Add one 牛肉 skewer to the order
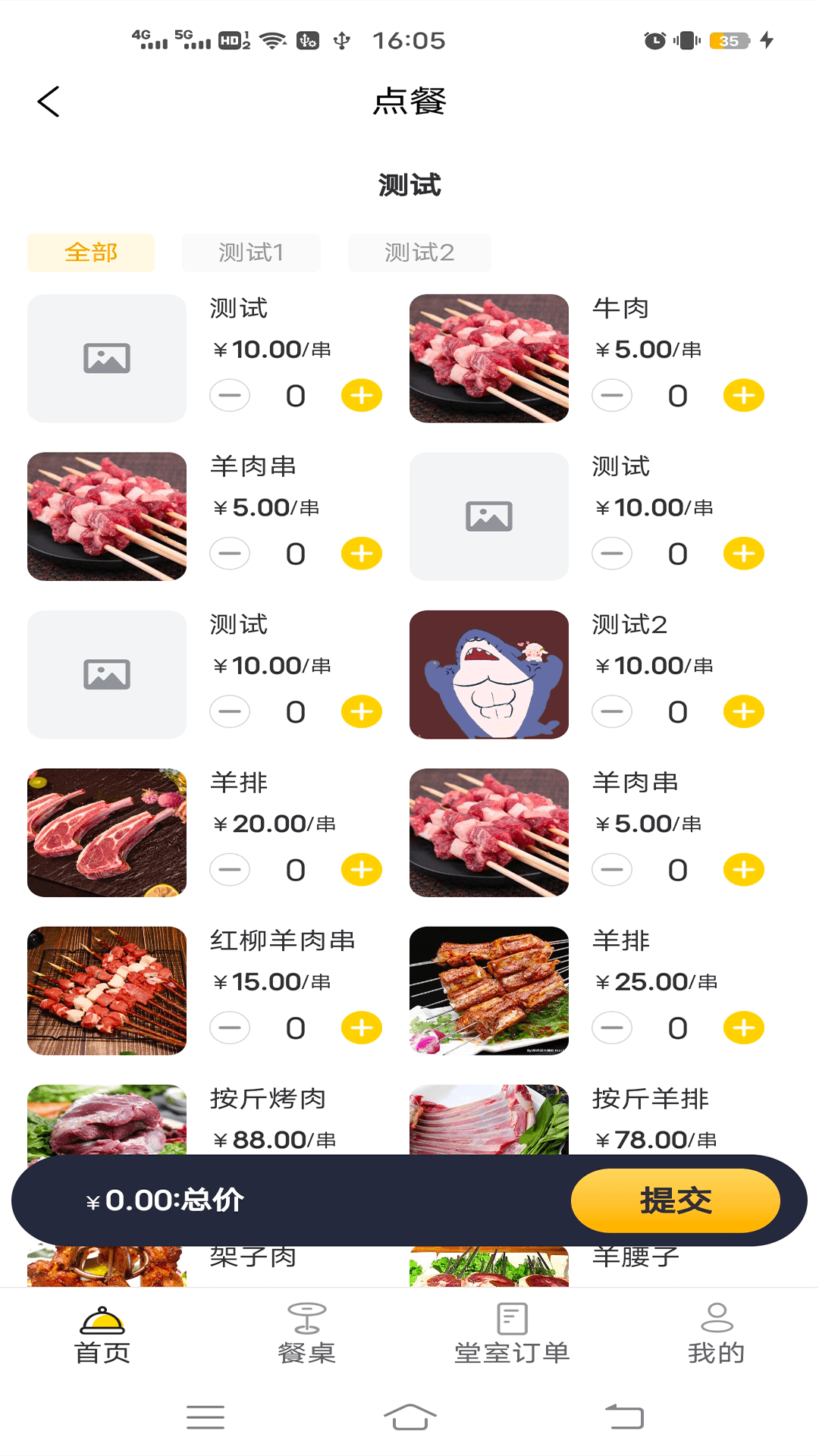 coord(743,396)
